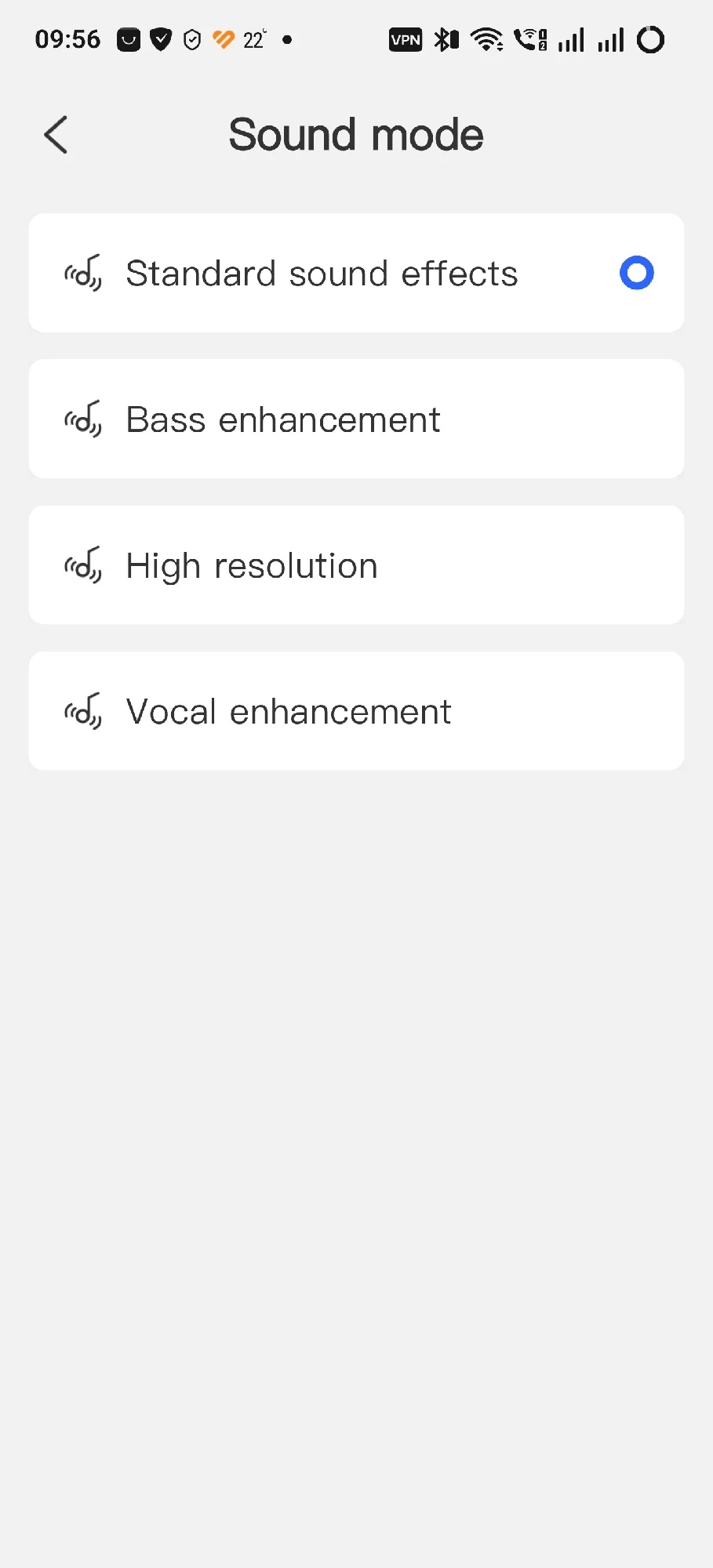
Task: Go back from Sound mode
Action: 56,135
